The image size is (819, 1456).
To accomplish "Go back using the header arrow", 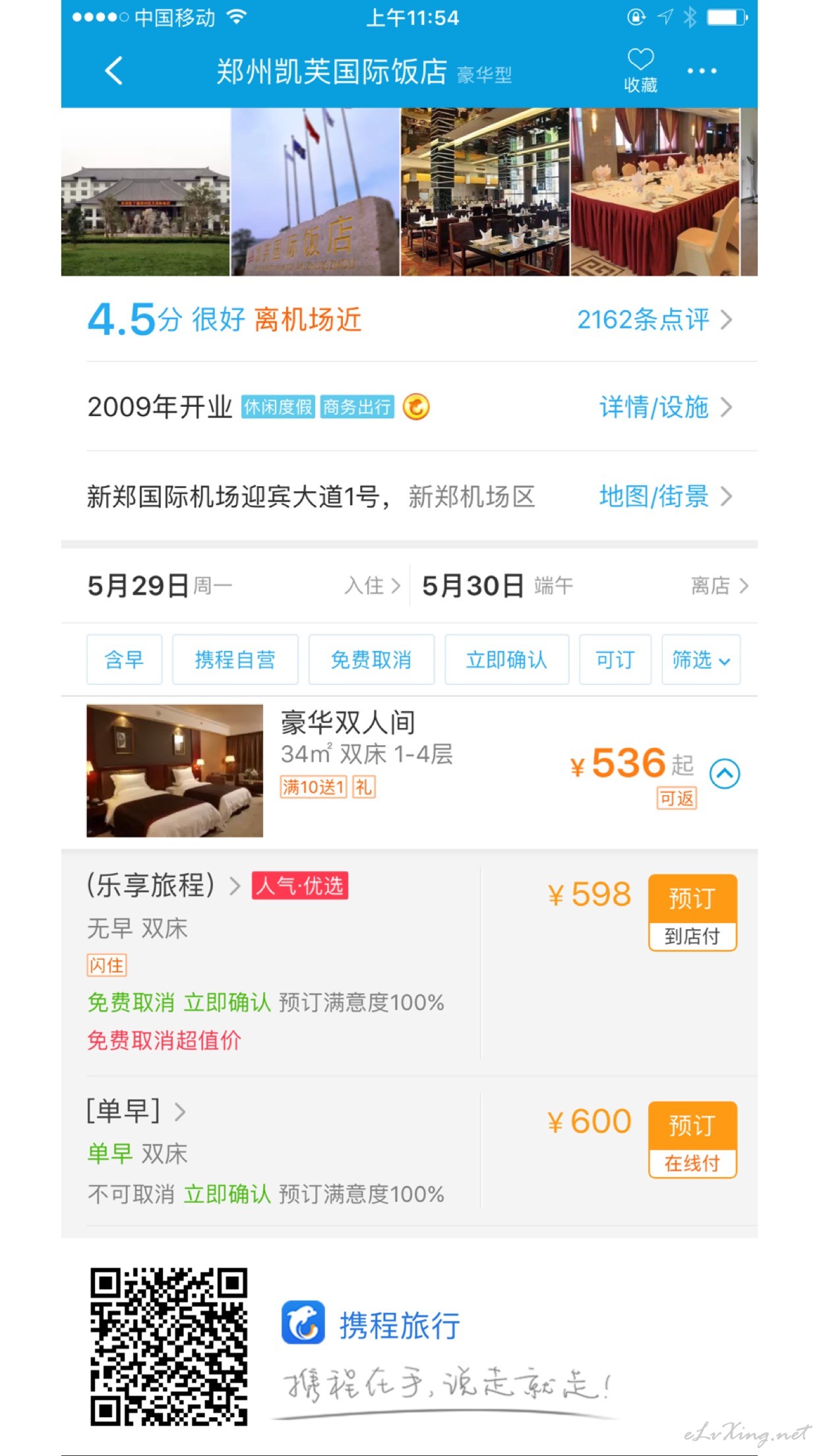I will pyautogui.click(x=114, y=71).
